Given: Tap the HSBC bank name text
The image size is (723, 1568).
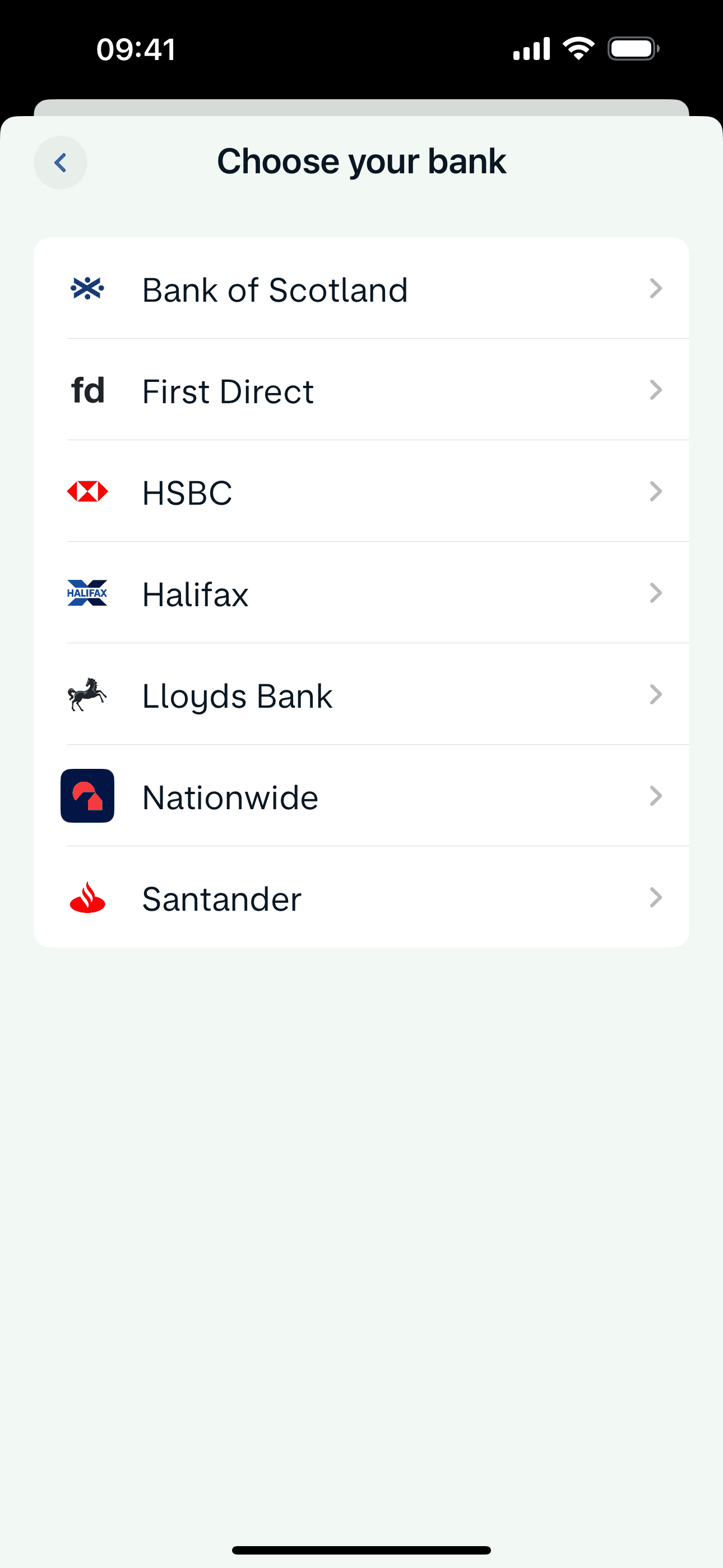Looking at the screenshot, I should (x=186, y=492).
